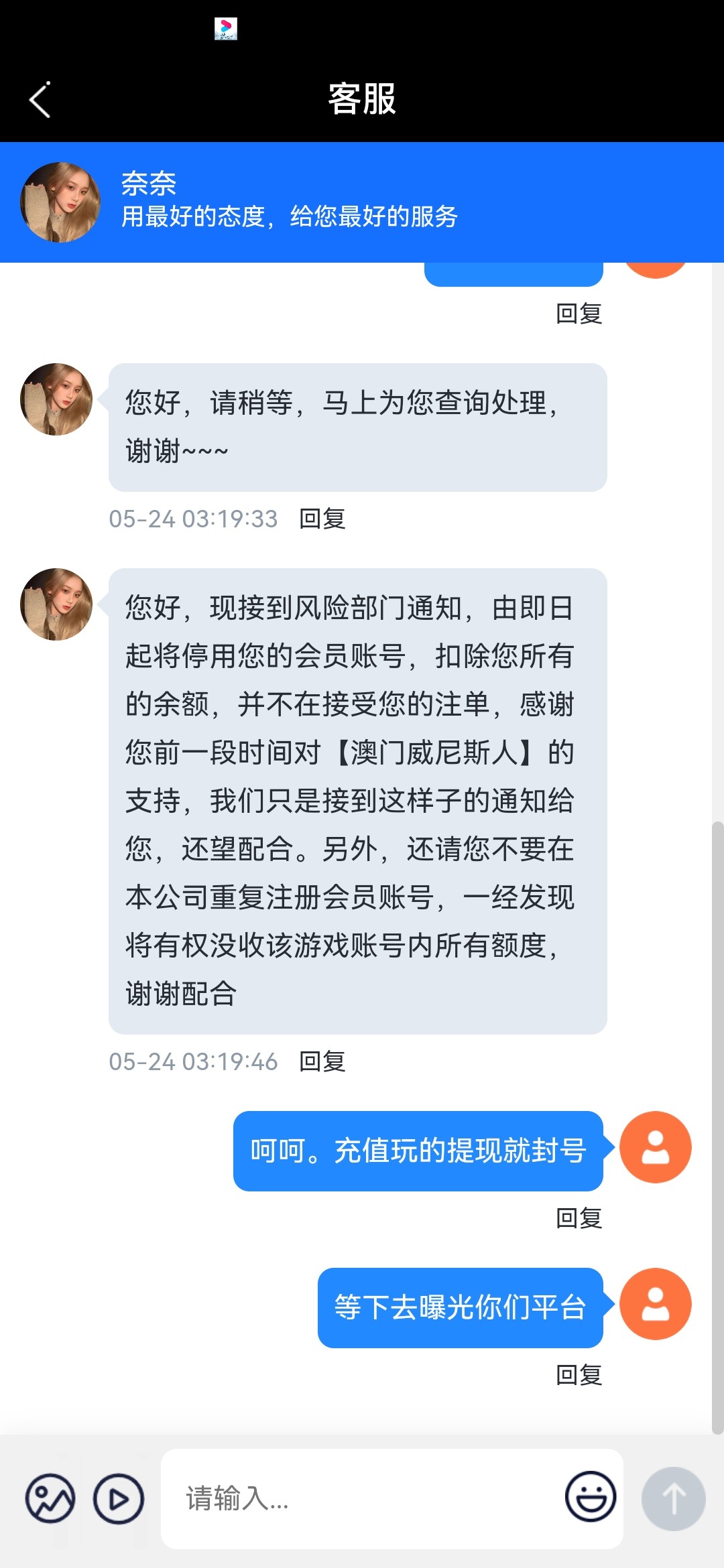Reply to 等下去曝光你们平台 message
This screenshot has width=724, height=1568.
579,1375
